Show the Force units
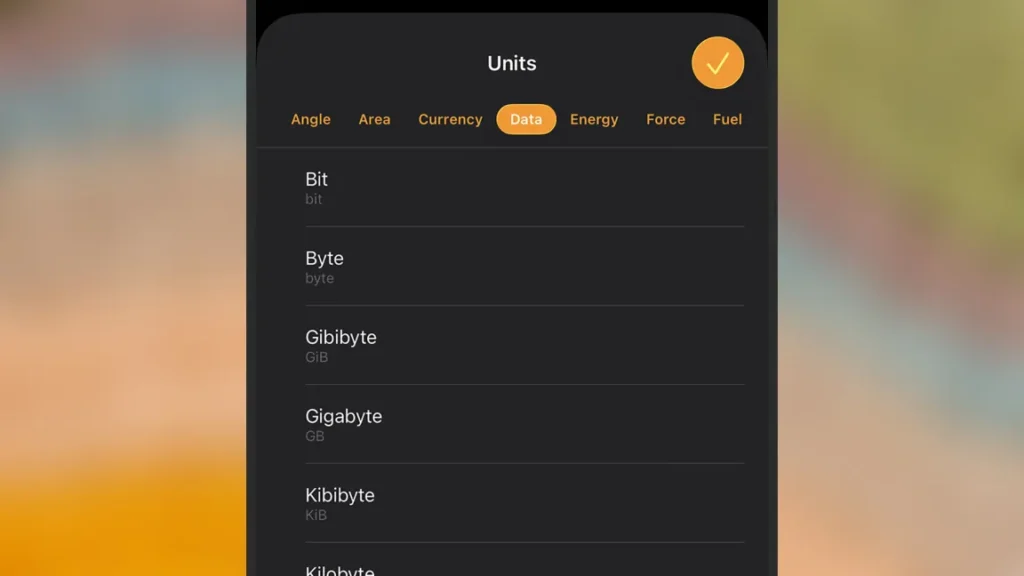Image resolution: width=1024 pixels, height=576 pixels. [665, 119]
